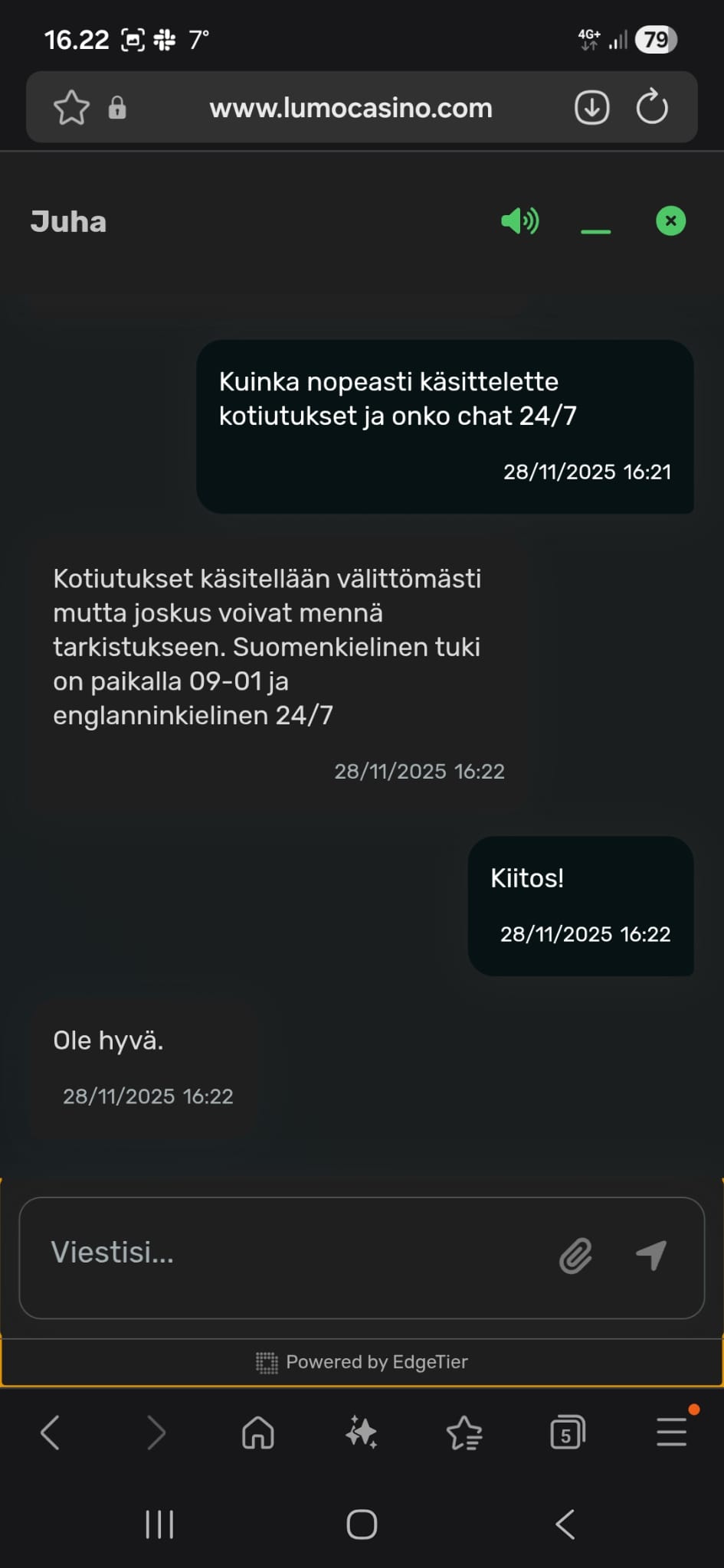Reload the page with the refresh icon
Screen dimensions: 724x1568
(x=651, y=107)
